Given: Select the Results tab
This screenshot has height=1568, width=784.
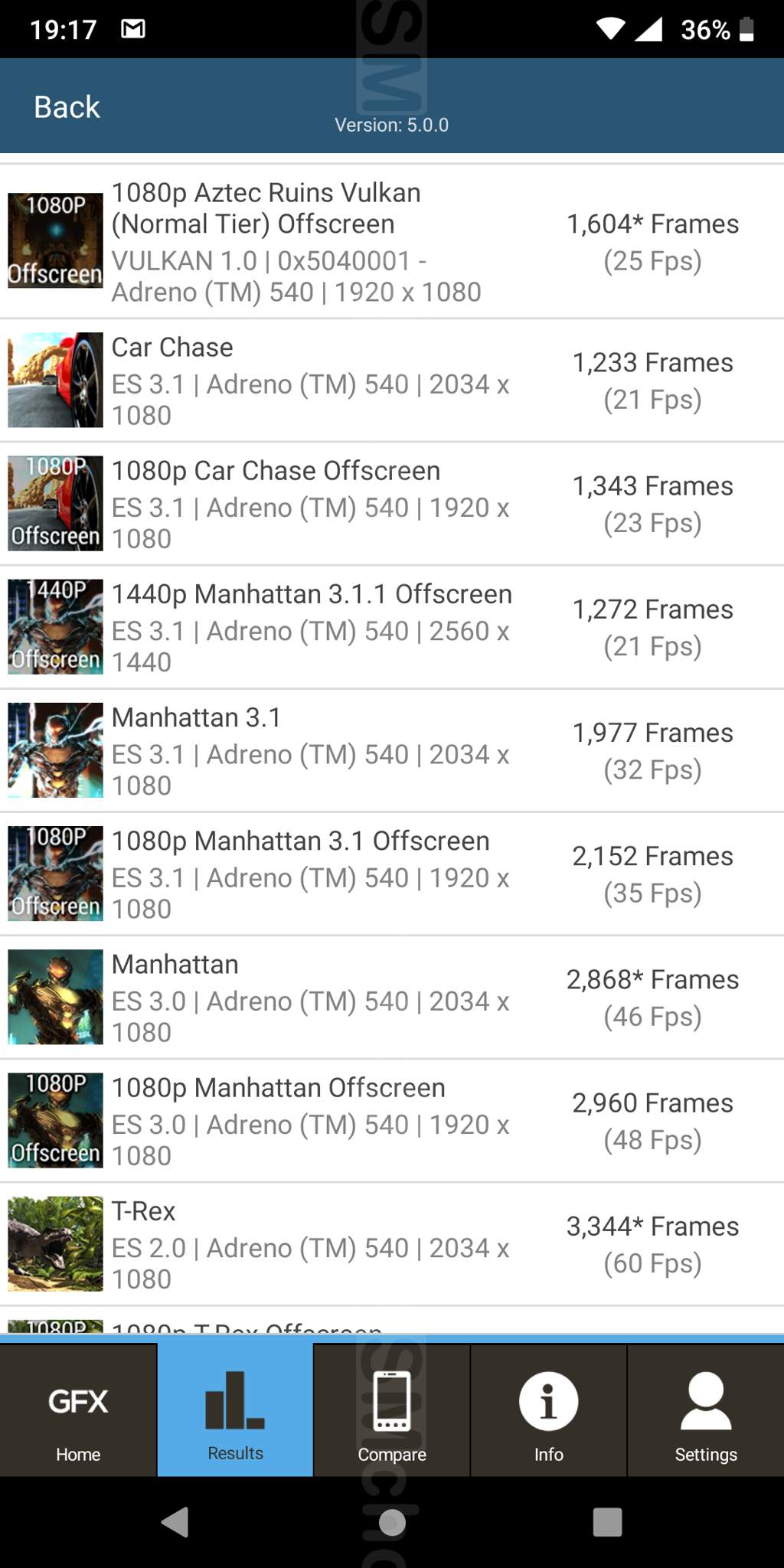Looking at the screenshot, I should pyautogui.click(x=235, y=1412).
